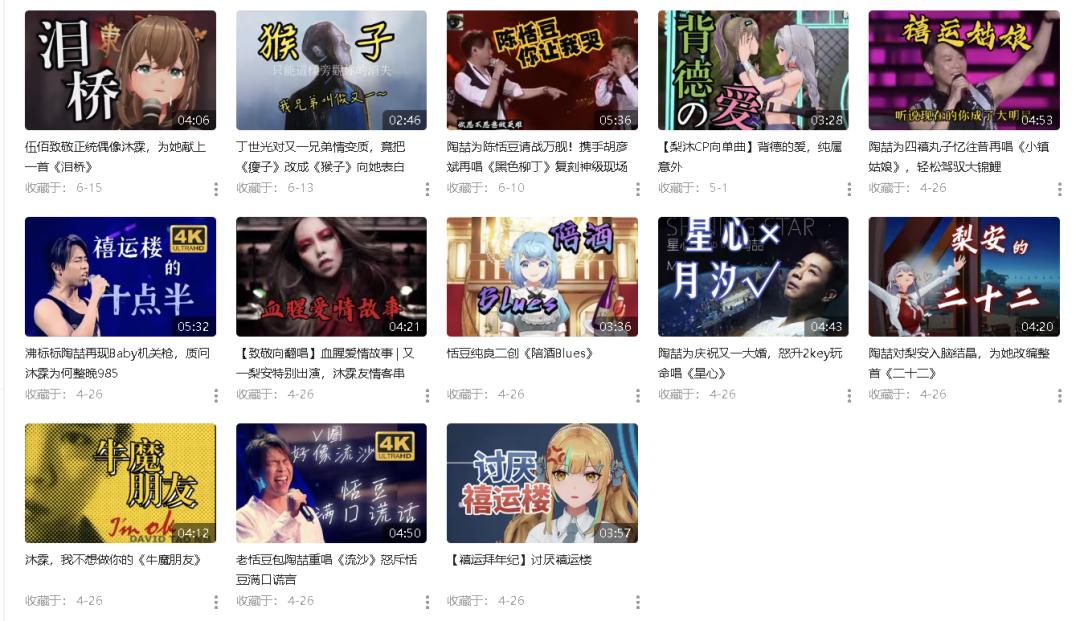
Task: Open the 黑色柳丁 duet video
Action: 542,70
